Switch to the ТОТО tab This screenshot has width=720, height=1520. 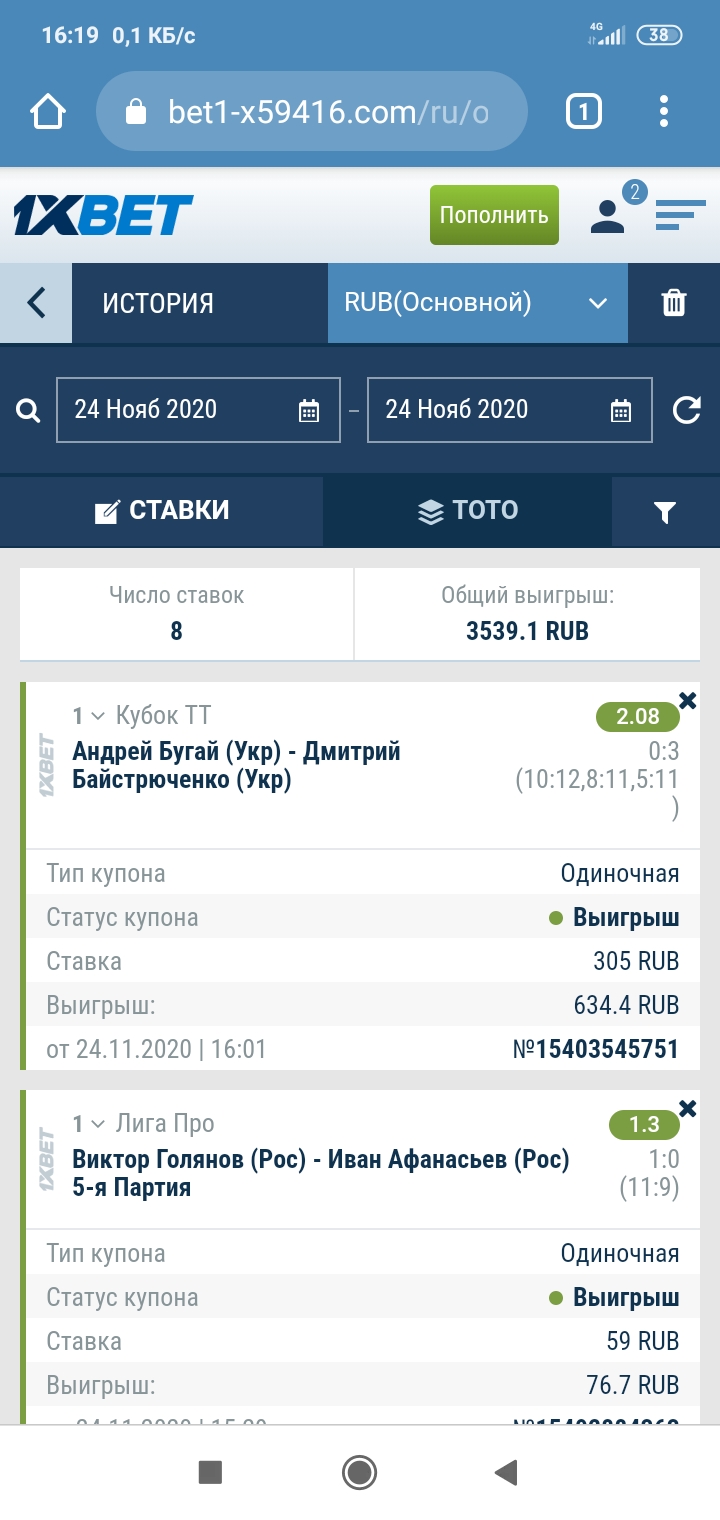[467, 511]
